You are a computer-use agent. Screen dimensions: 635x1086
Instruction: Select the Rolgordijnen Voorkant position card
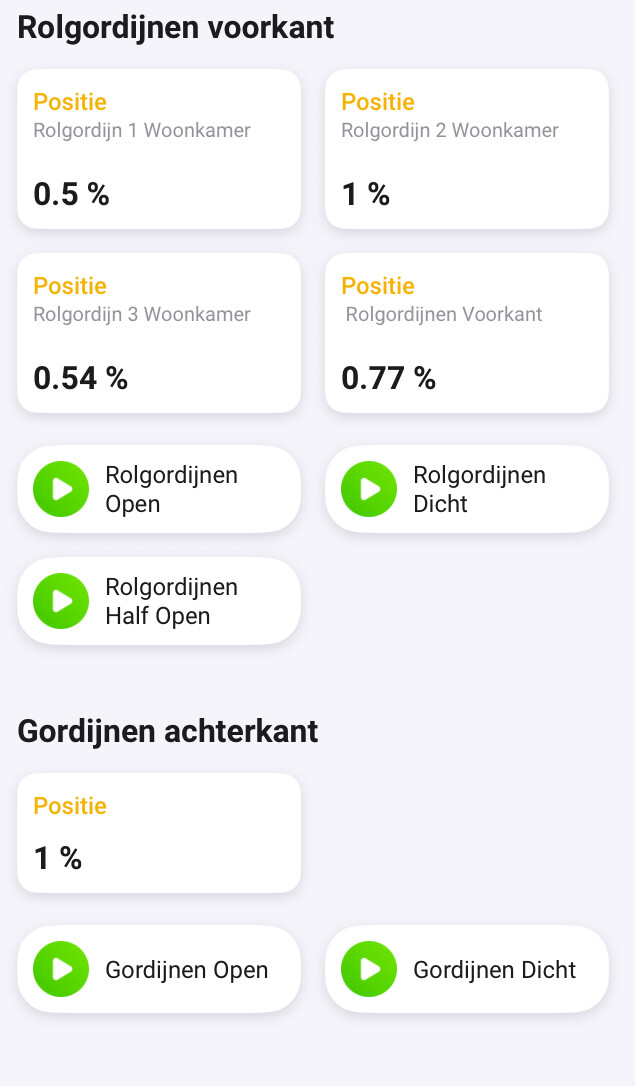(x=467, y=333)
